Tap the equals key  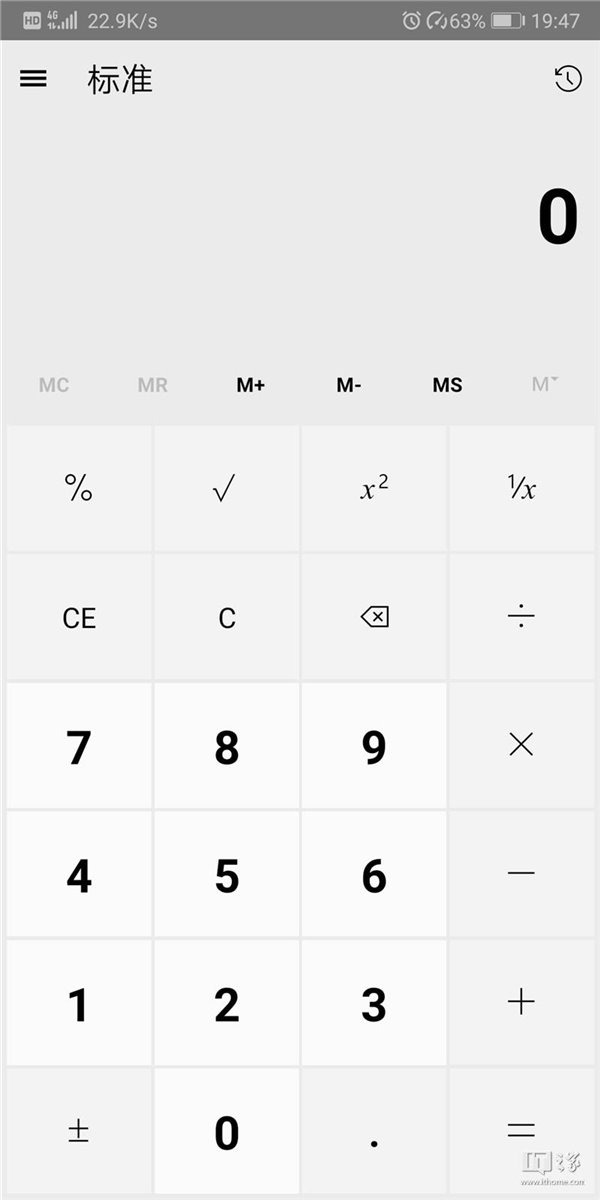[x=521, y=1131]
